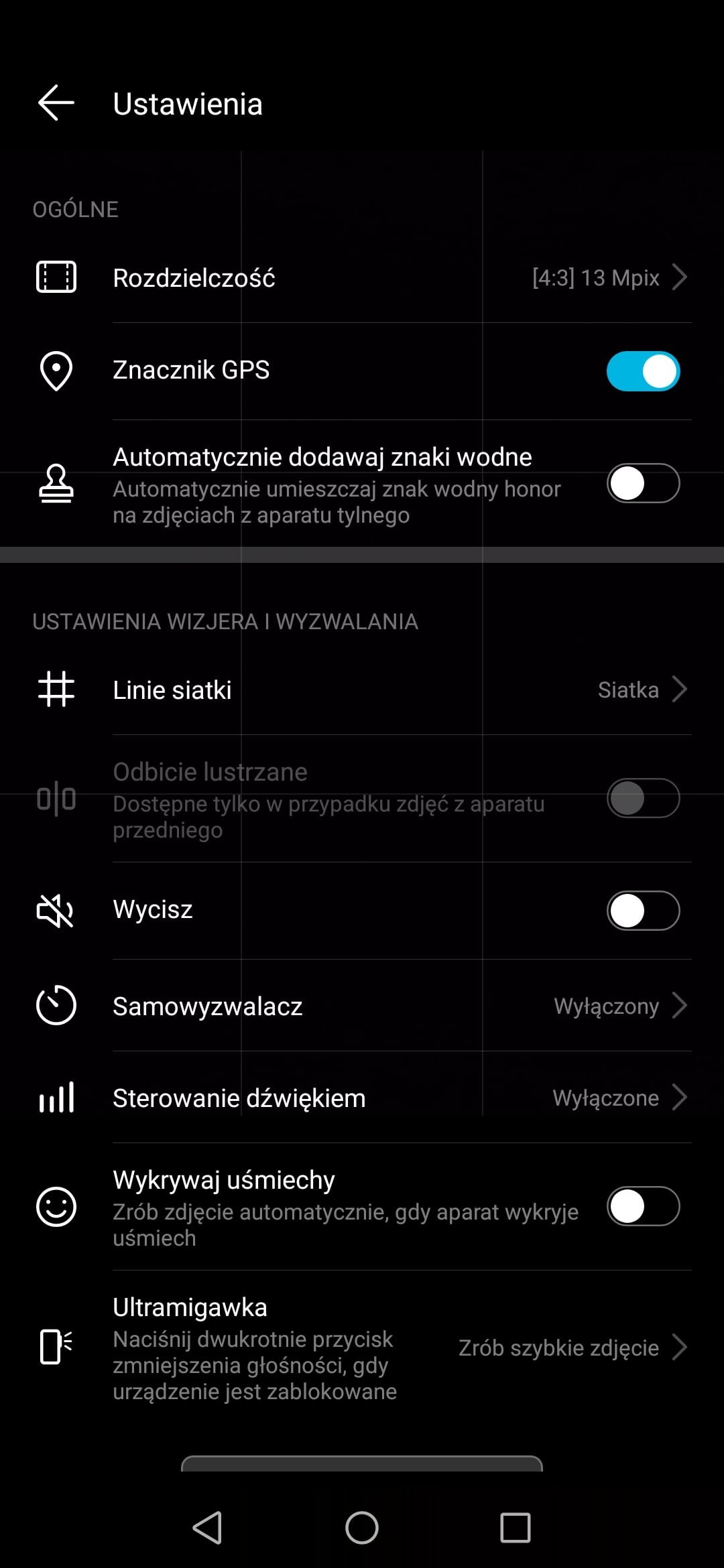Enable Automatycznie dodawaj znaki wodne
The width and height of the screenshot is (724, 1568).
click(643, 483)
